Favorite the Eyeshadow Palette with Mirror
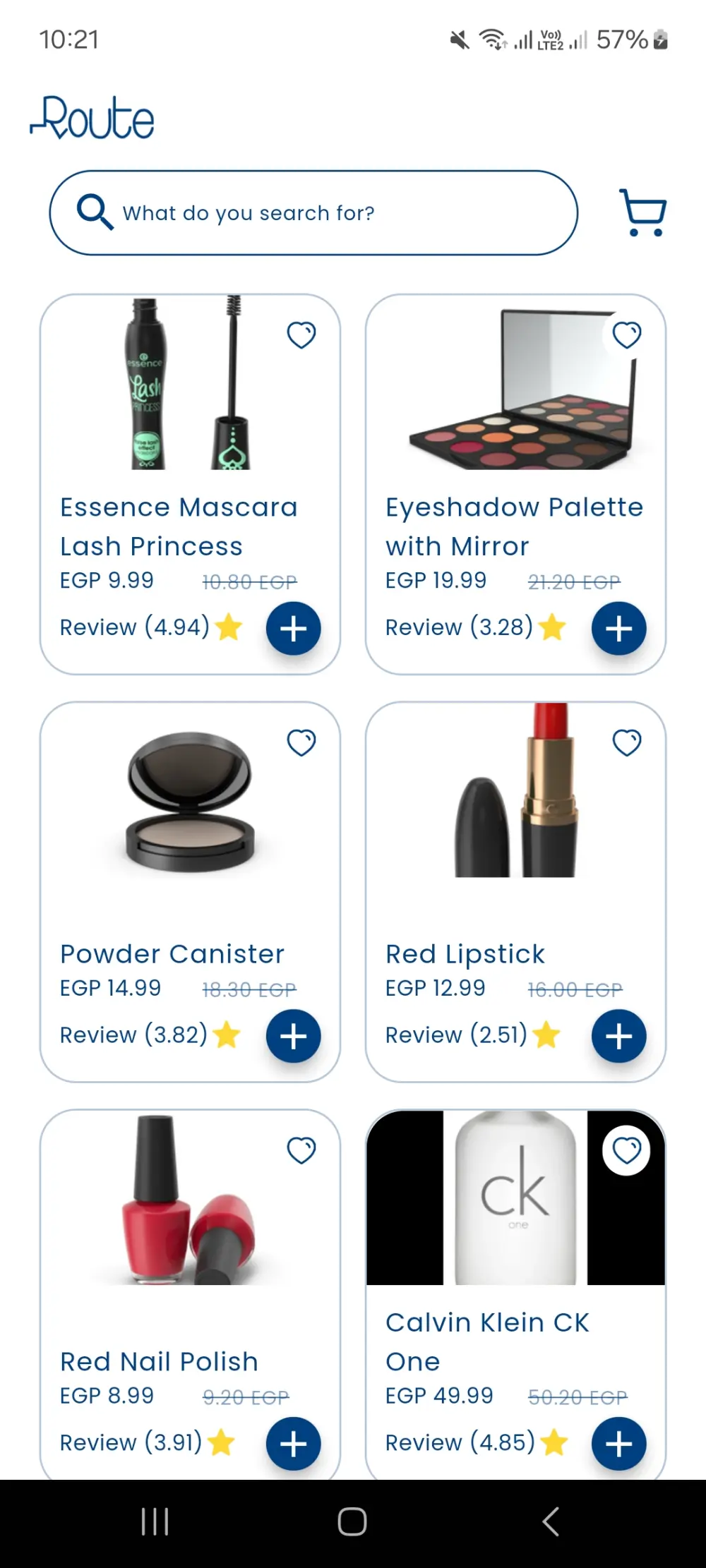Viewport: 706px width, 1568px height. click(x=626, y=335)
